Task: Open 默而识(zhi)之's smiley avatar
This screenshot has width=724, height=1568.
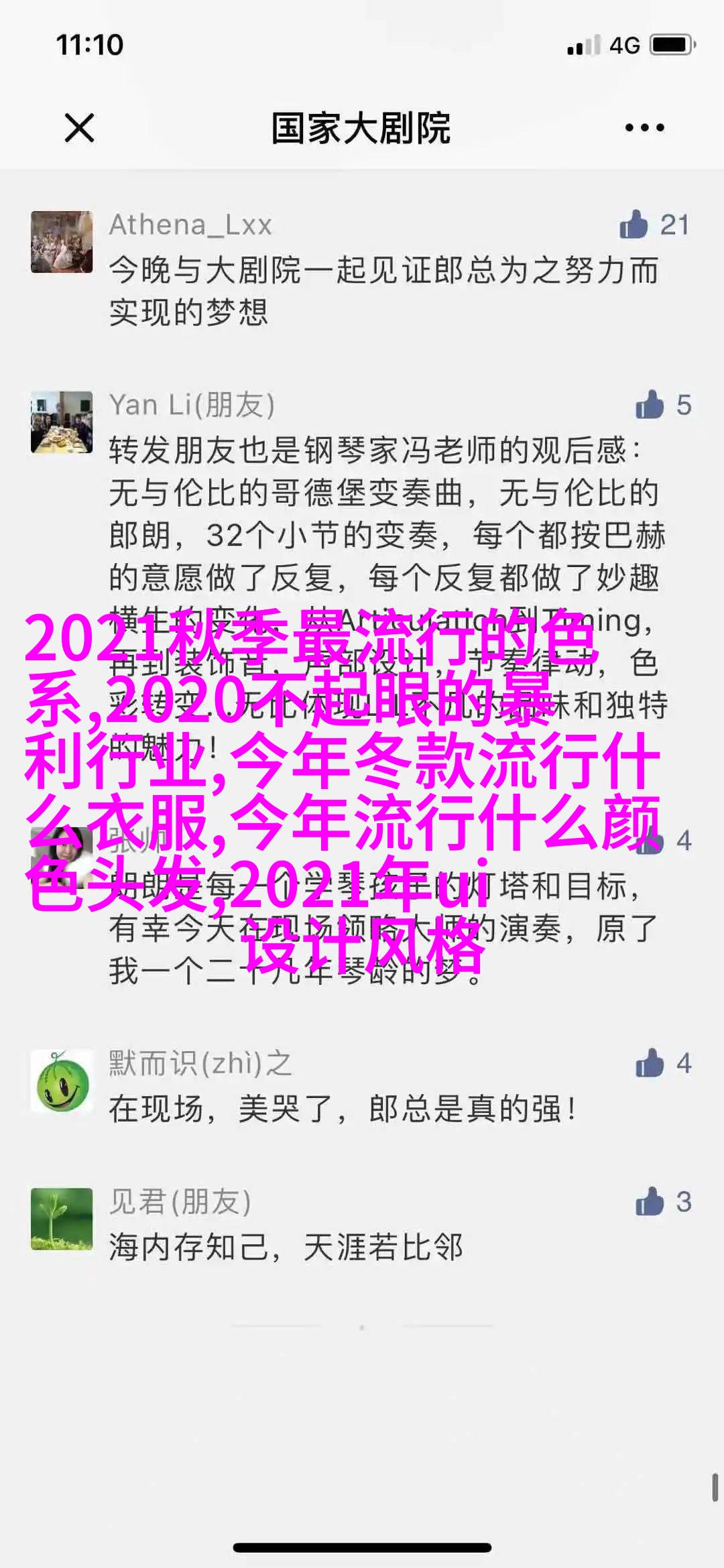Action: [62, 1081]
